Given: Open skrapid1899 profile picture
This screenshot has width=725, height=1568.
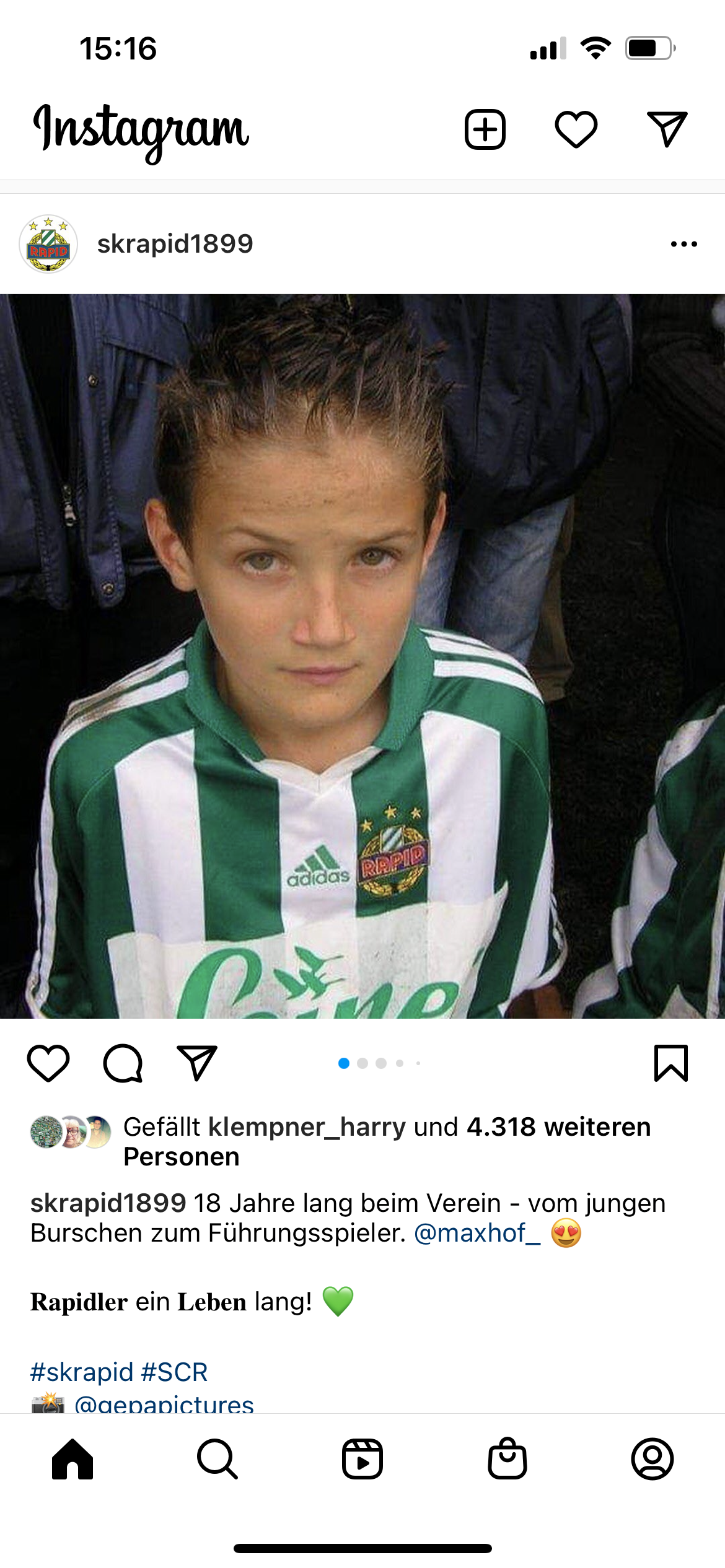Looking at the screenshot, I should [48, 244].
